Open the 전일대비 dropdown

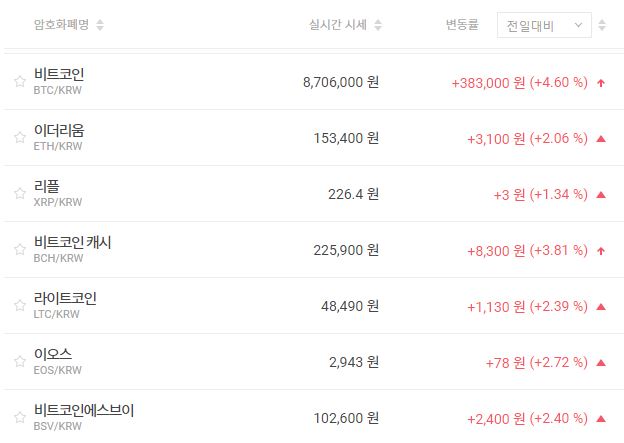(543, 25)
